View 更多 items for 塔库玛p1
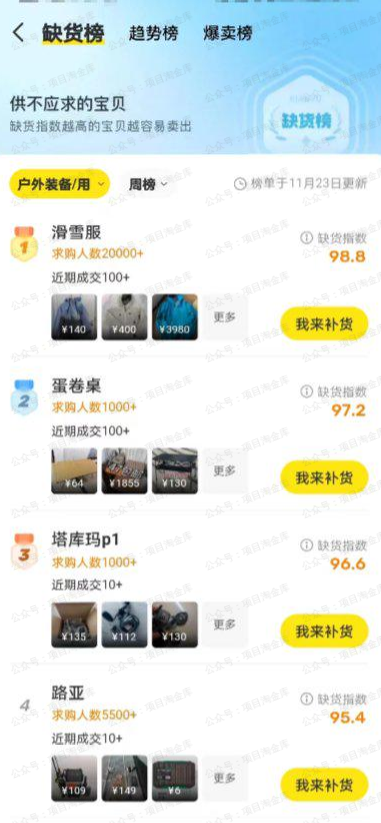 (225, 625)
